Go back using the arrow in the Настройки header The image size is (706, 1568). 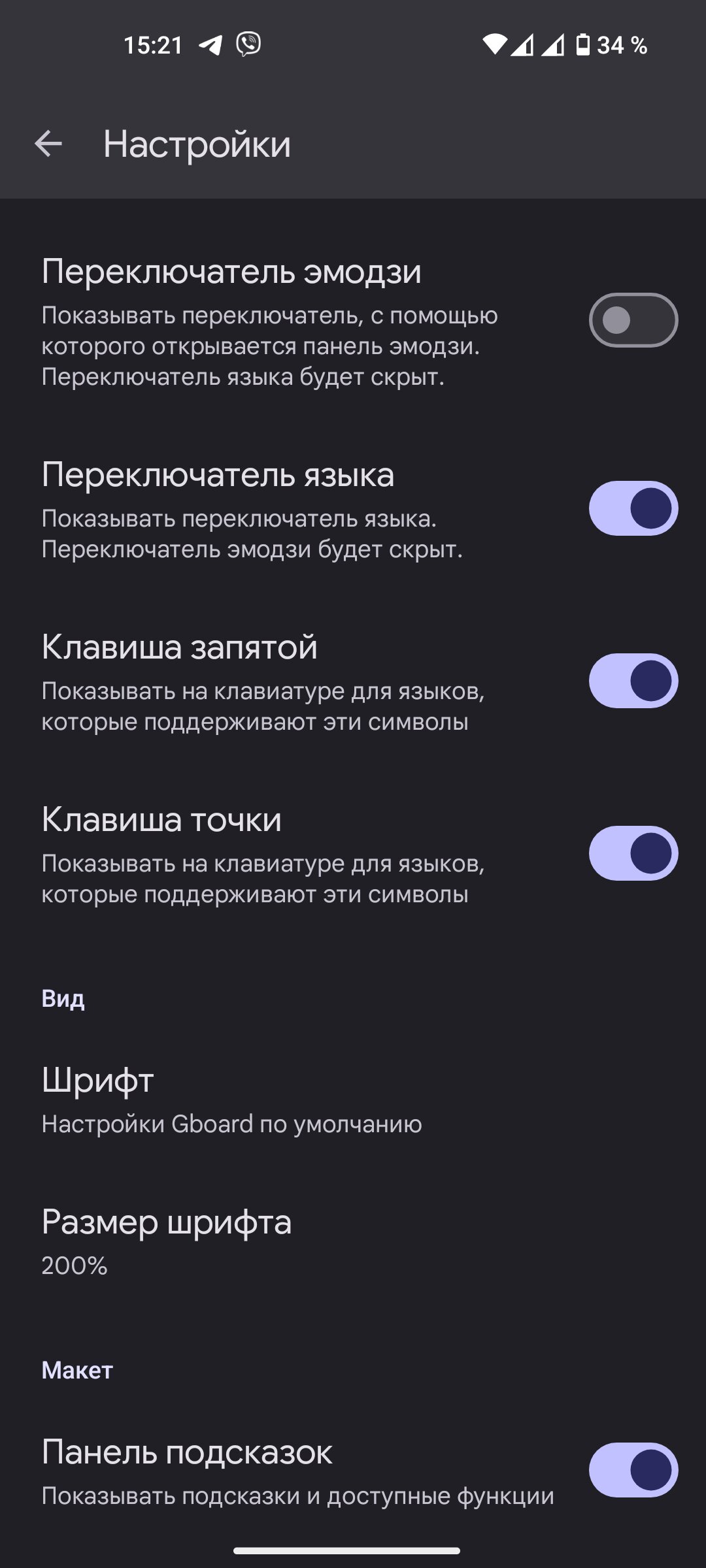[x=48, y=144]
